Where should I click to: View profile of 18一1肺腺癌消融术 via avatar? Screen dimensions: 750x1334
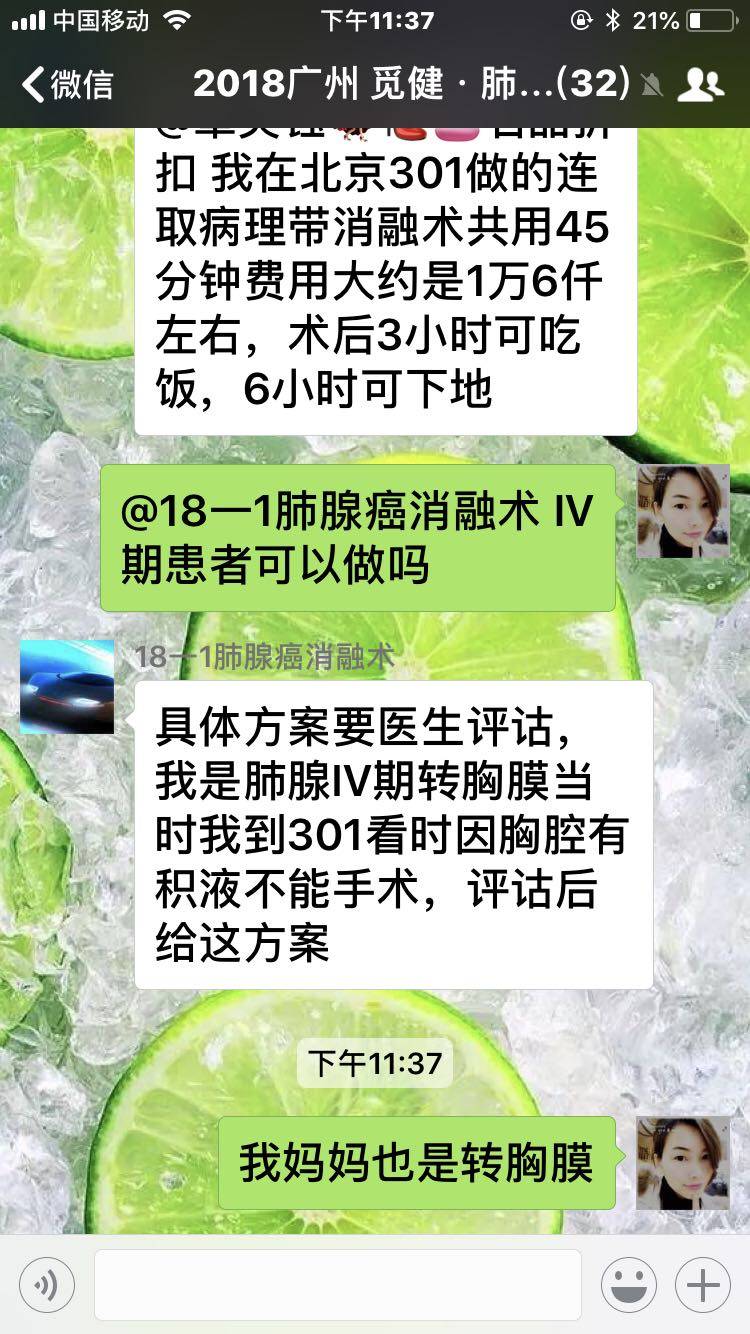[x=66, y=686]
